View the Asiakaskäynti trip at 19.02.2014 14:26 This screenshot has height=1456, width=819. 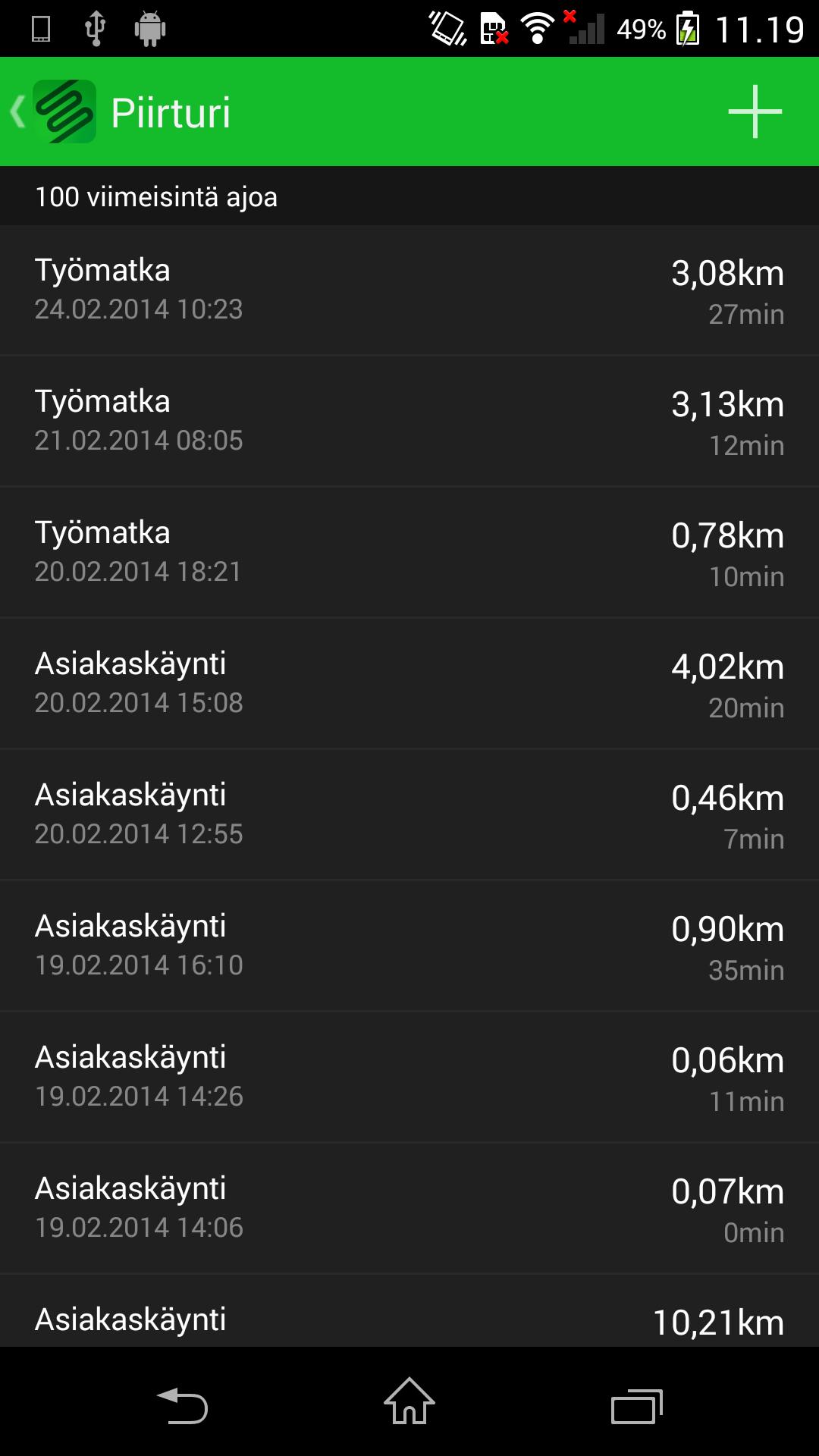409,1078
